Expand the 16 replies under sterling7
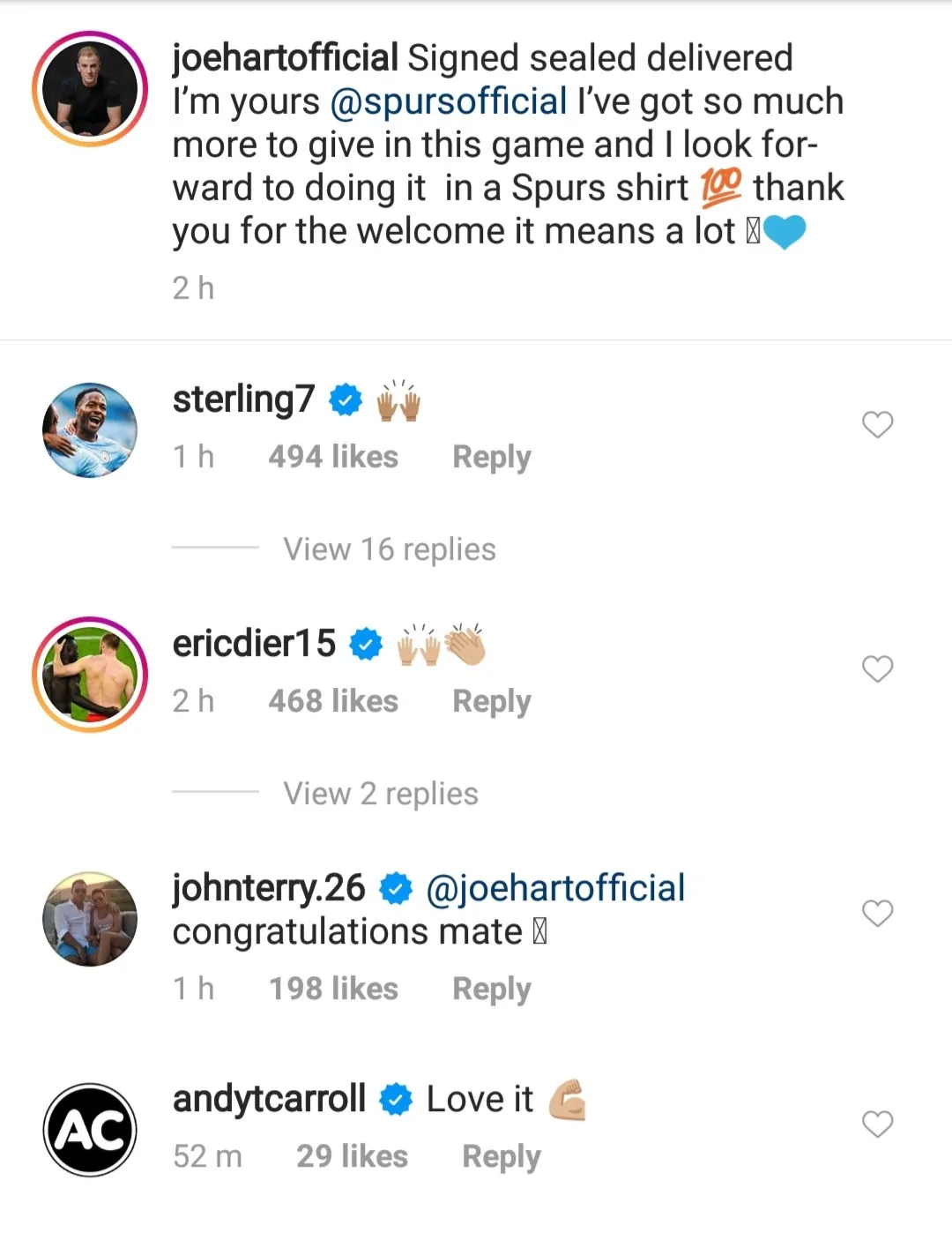The image size is (952, 1240). pyautogui.click(x=389, y=549)
